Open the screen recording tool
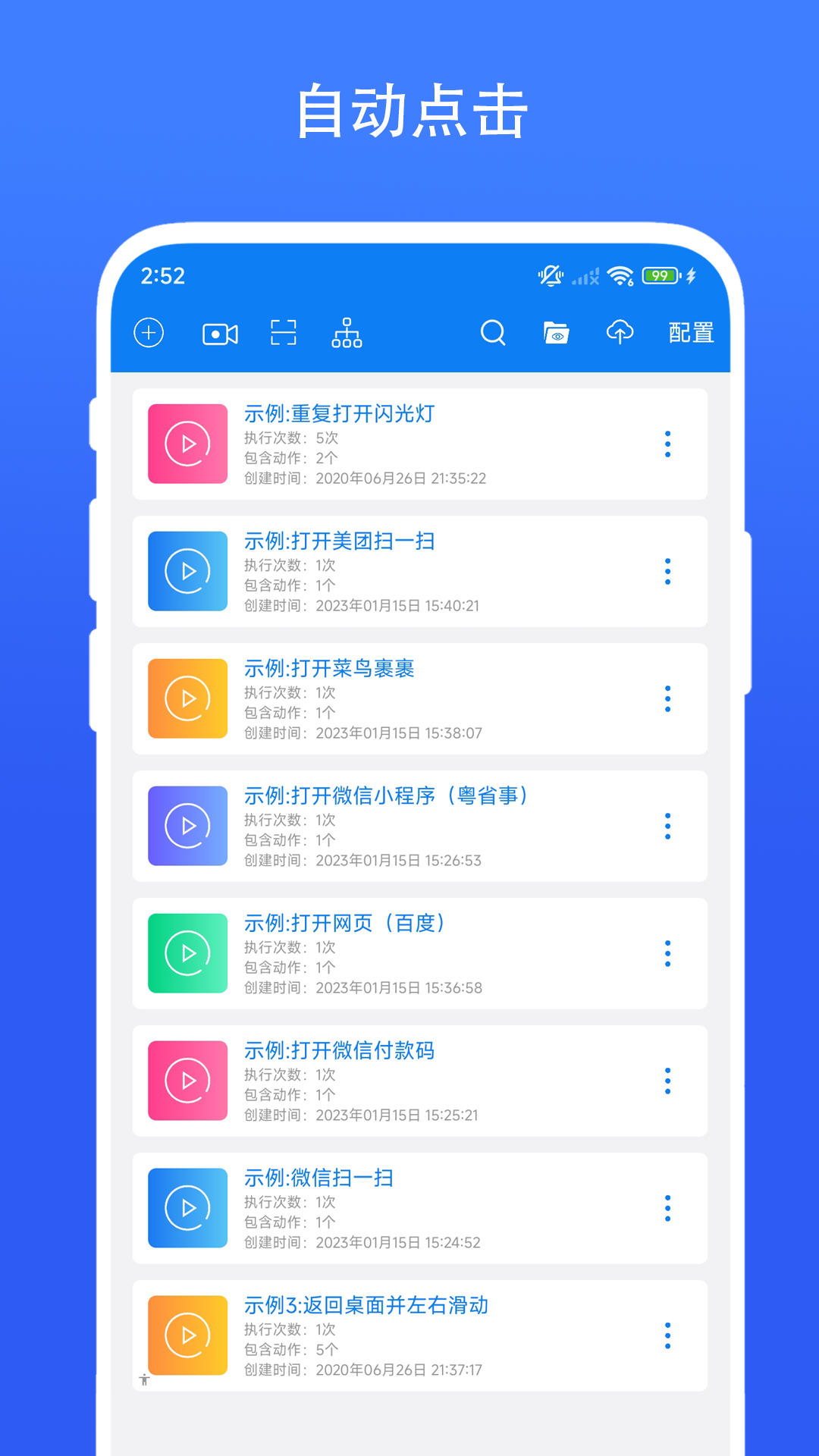819x1456 pixels. 219,332
